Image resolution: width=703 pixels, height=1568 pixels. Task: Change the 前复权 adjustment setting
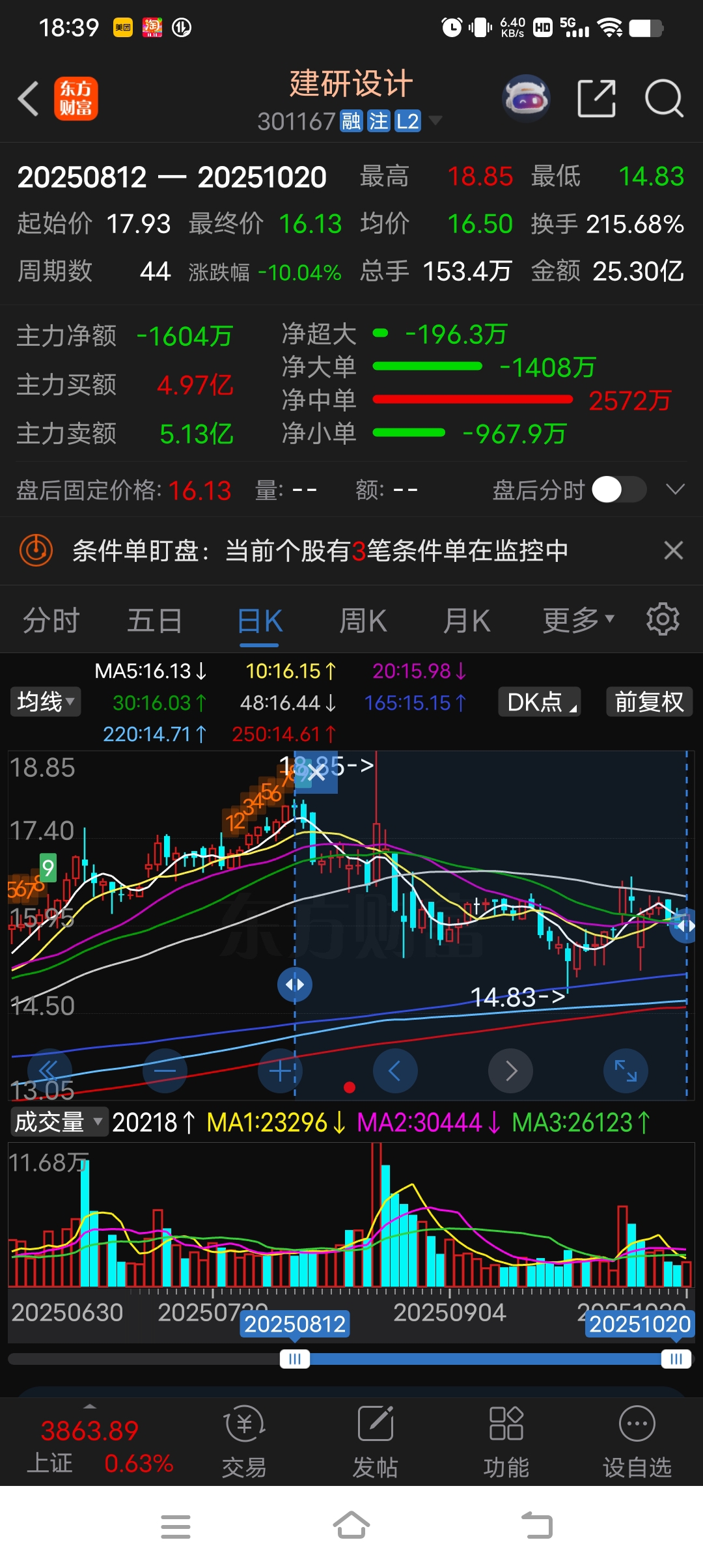(x=649, y=702)
